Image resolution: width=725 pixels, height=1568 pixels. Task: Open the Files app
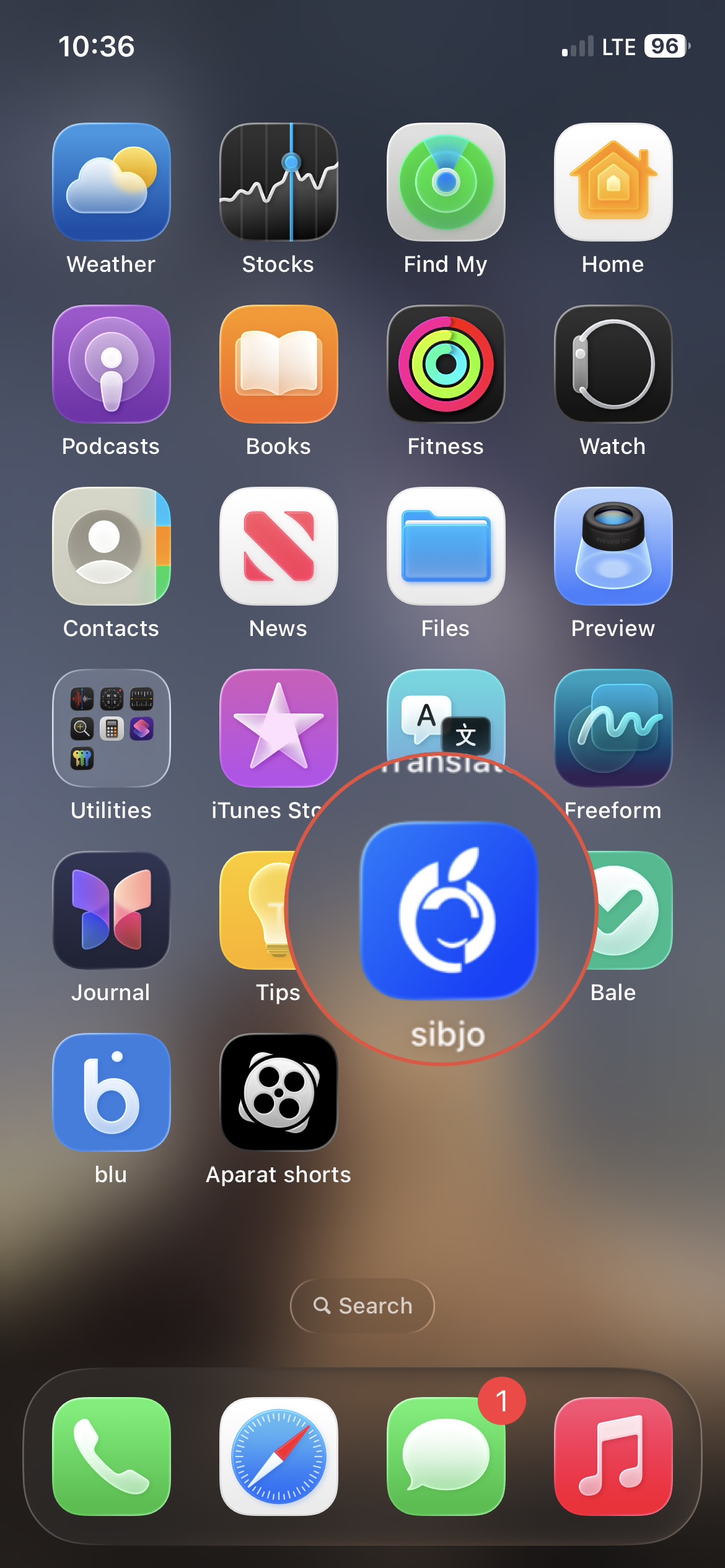tap(446, 546)
